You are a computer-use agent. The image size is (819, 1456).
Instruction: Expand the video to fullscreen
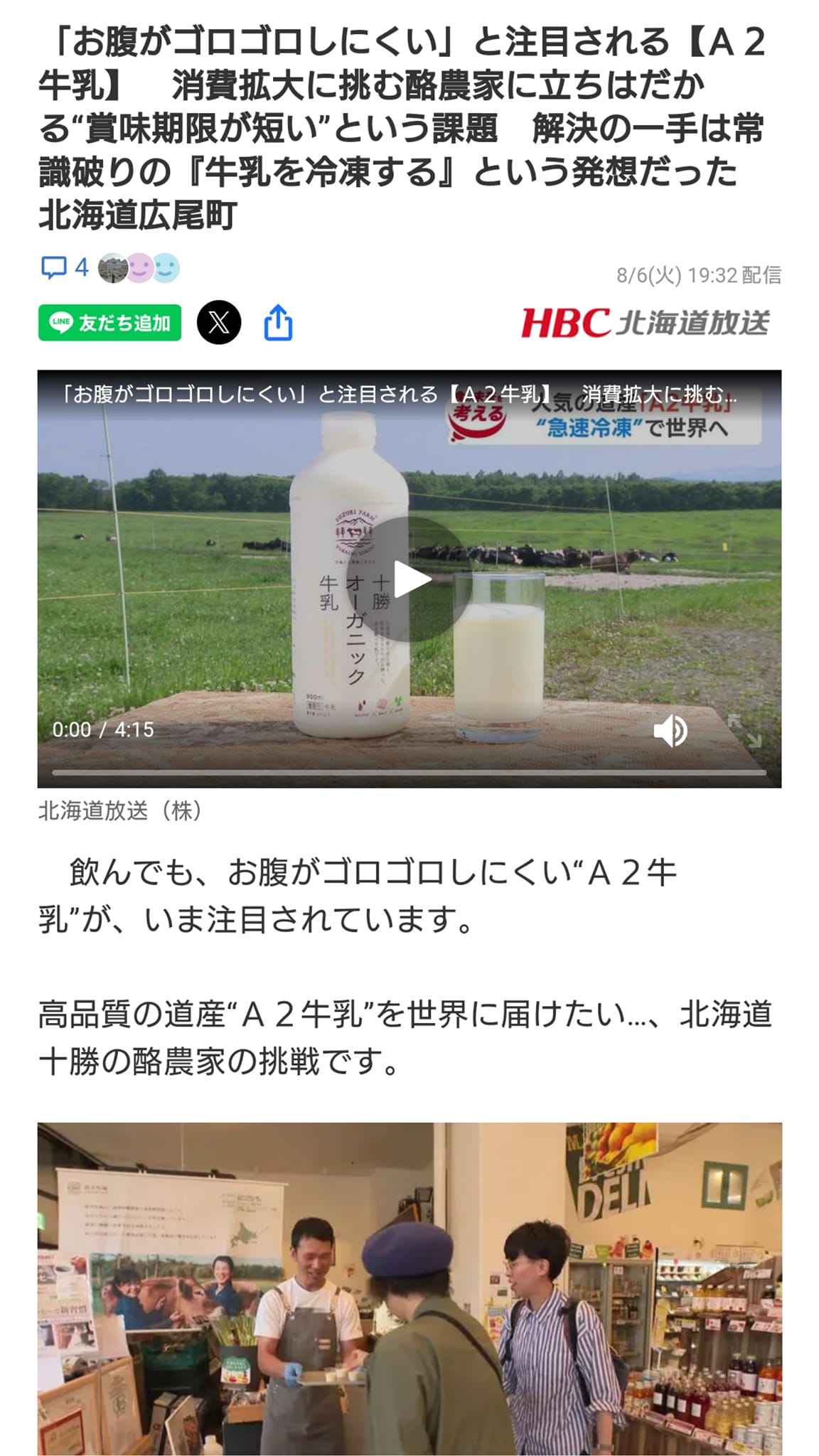coord(744,730)
